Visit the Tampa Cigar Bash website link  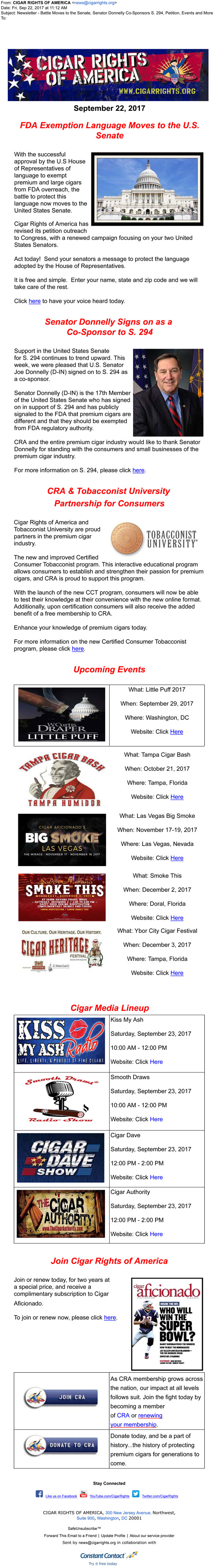[x=177, y=797]
